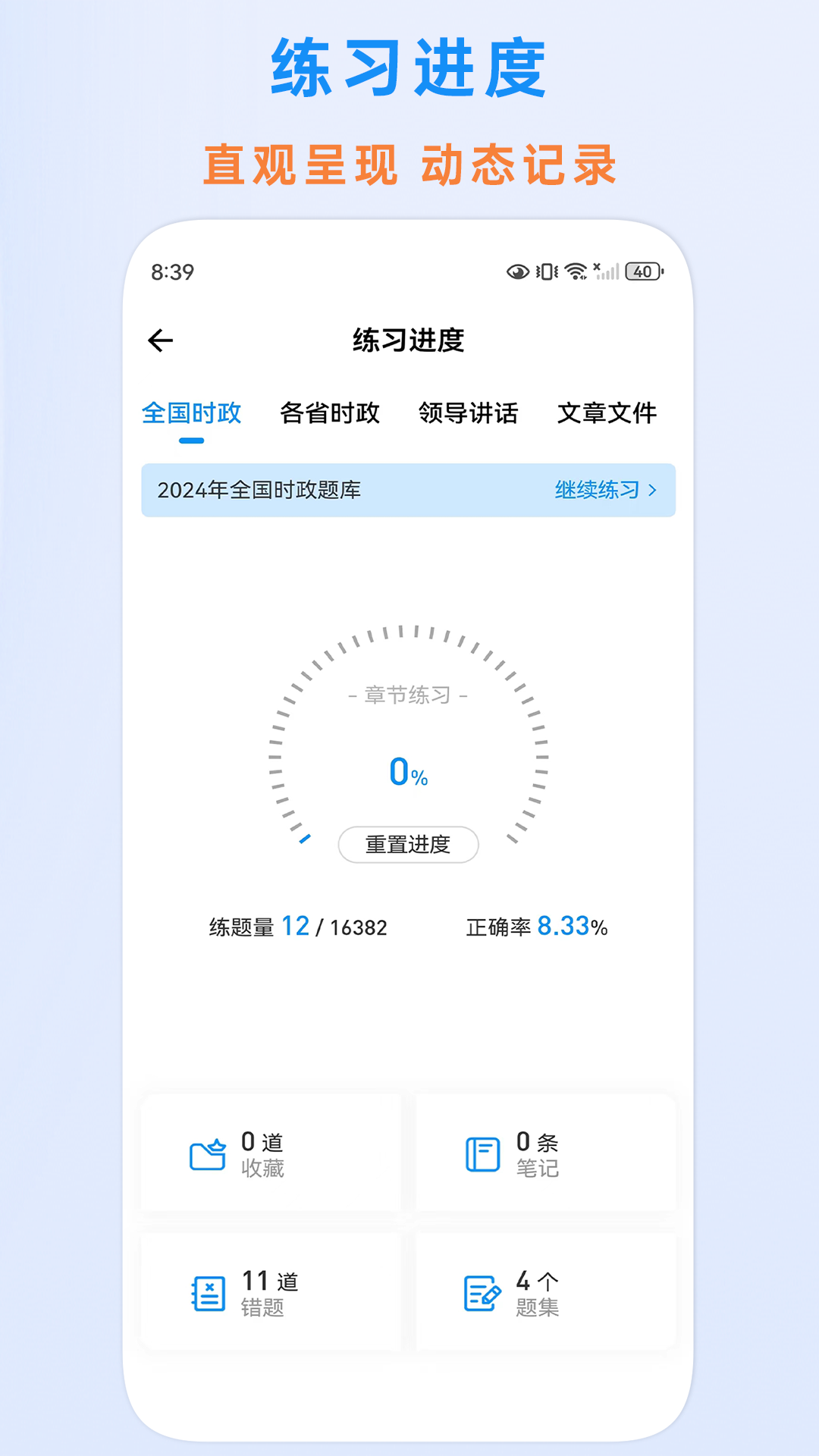Toggle the vibrate mode icon
The width and height of the screenshot is (819, 1456).
click(543, 271)
